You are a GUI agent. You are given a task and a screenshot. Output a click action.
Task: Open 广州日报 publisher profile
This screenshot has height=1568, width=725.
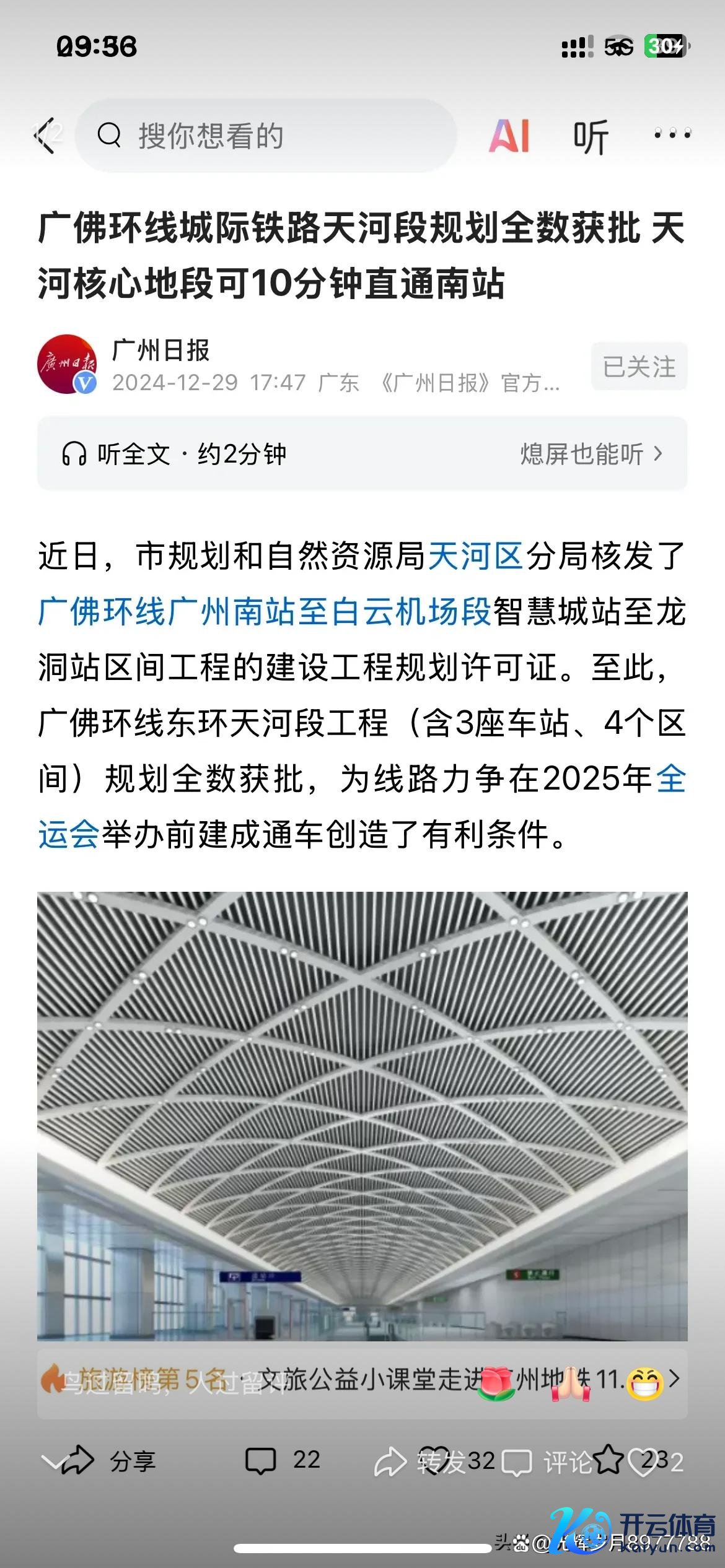[160, 351]
